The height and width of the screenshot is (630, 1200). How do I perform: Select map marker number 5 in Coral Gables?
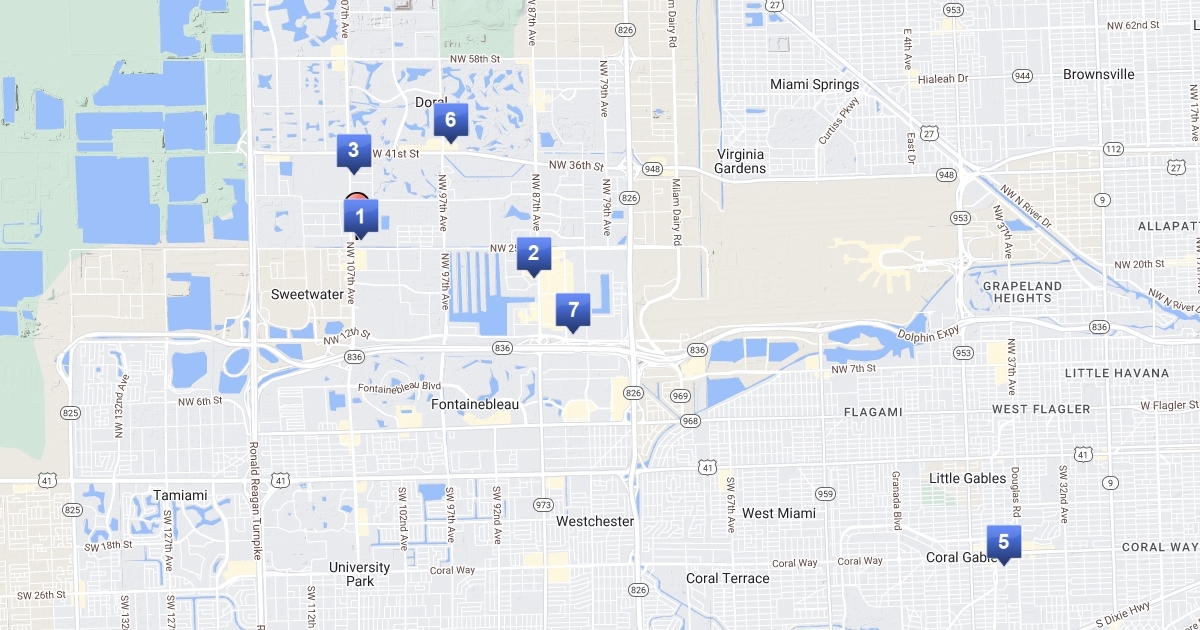(x=1003, y=542)
